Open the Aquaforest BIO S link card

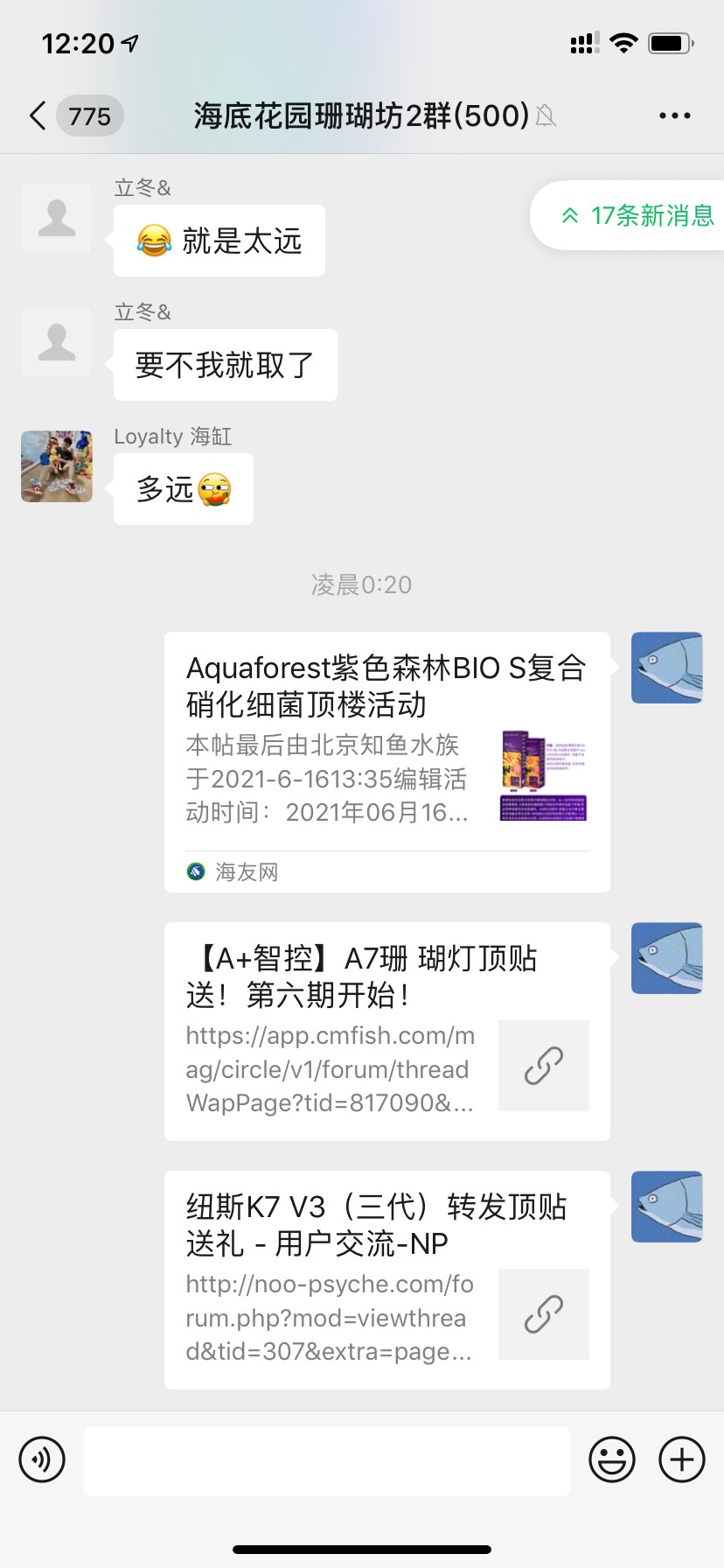pyautogui.click(x=386, y=761)
